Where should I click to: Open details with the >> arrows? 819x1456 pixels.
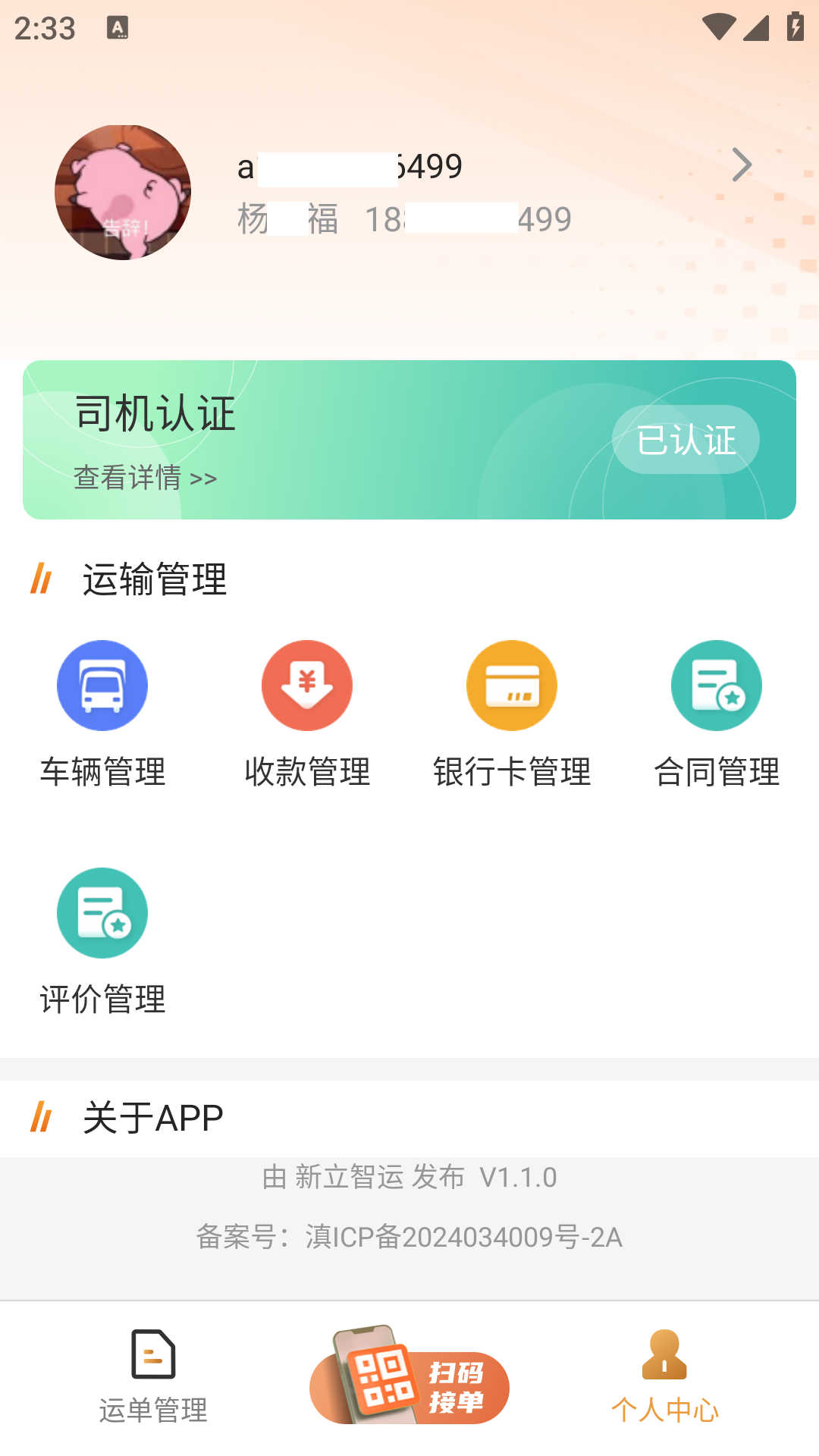[x=203, y=478]
